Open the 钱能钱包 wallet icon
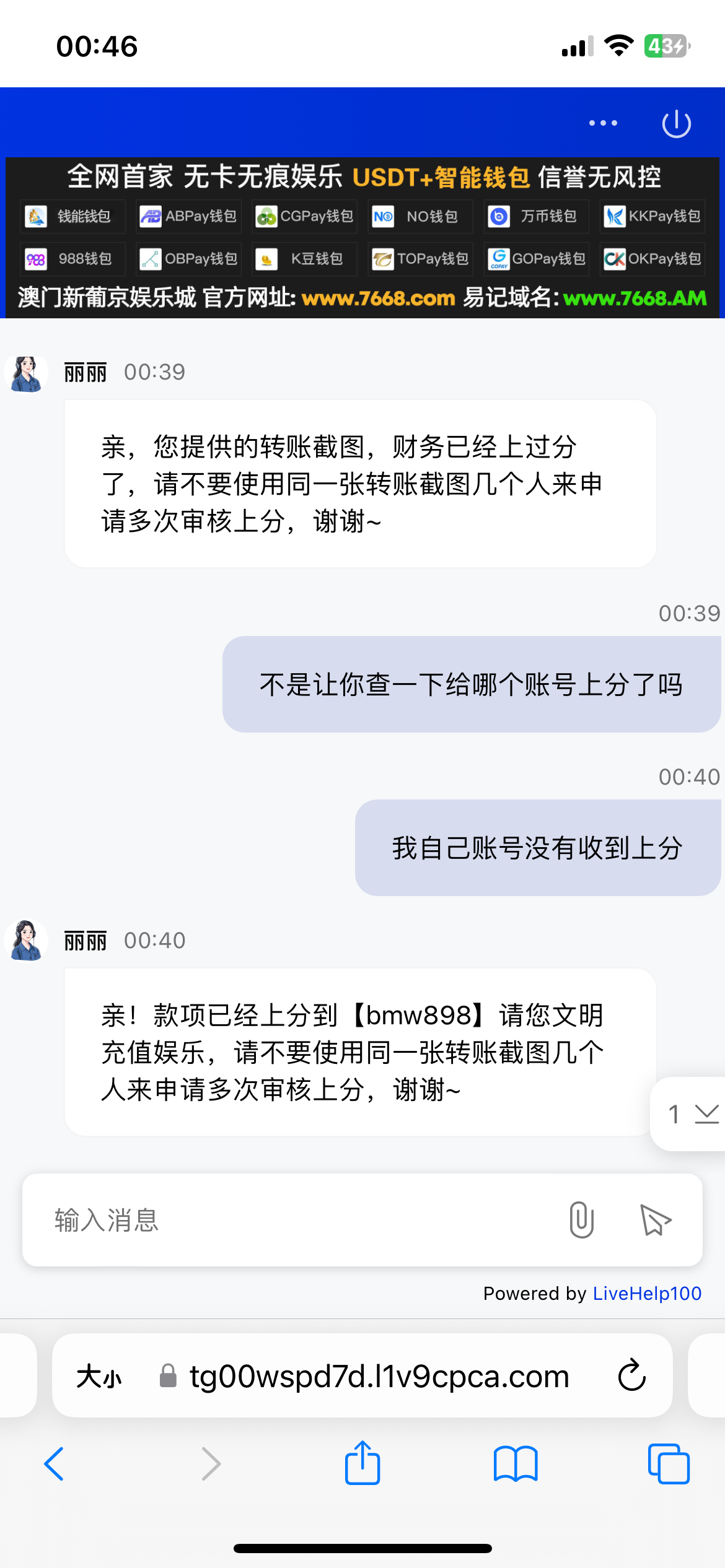 [x=72, y=217]
